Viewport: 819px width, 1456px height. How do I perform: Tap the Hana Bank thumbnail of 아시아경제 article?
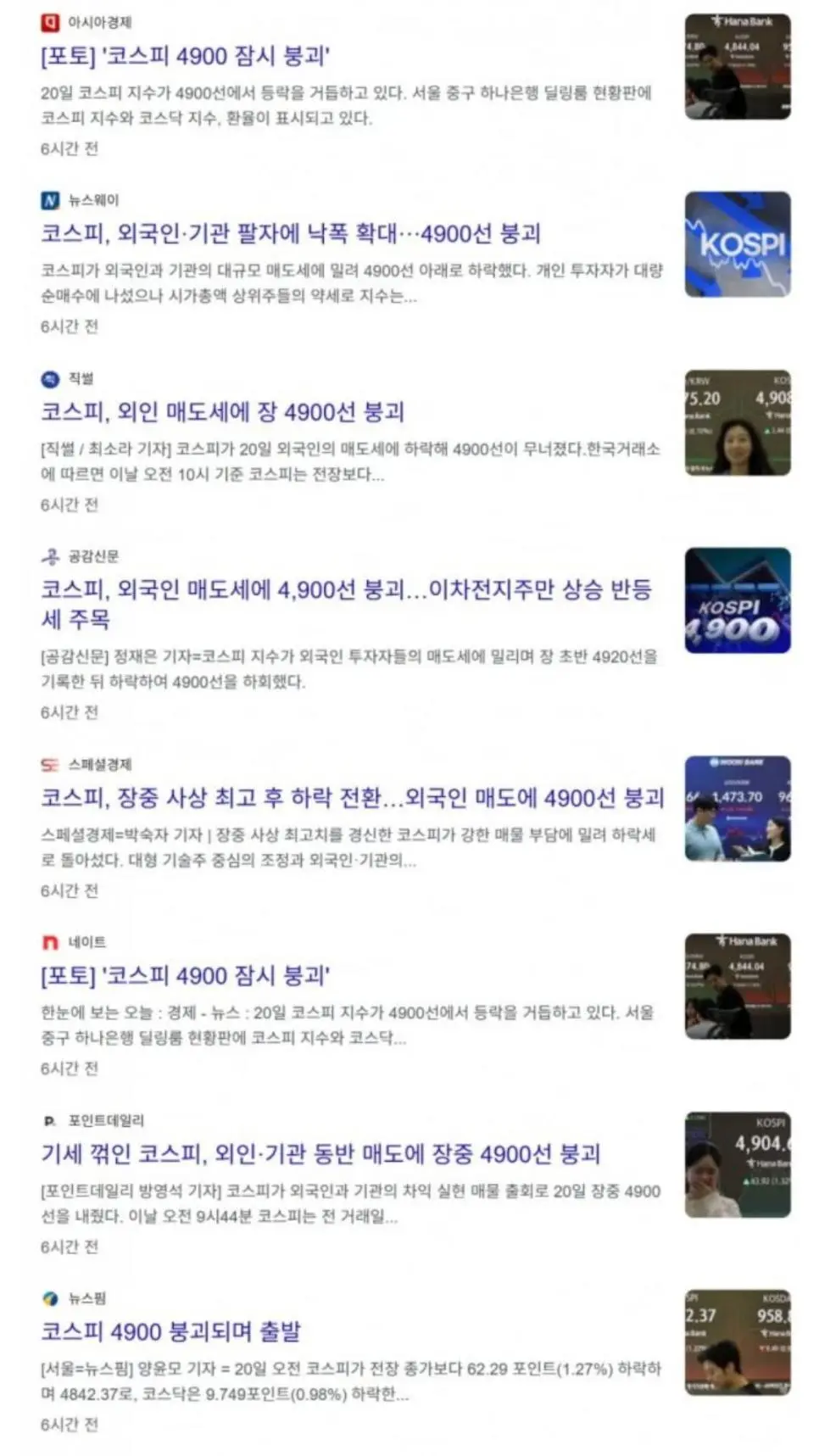737,66
